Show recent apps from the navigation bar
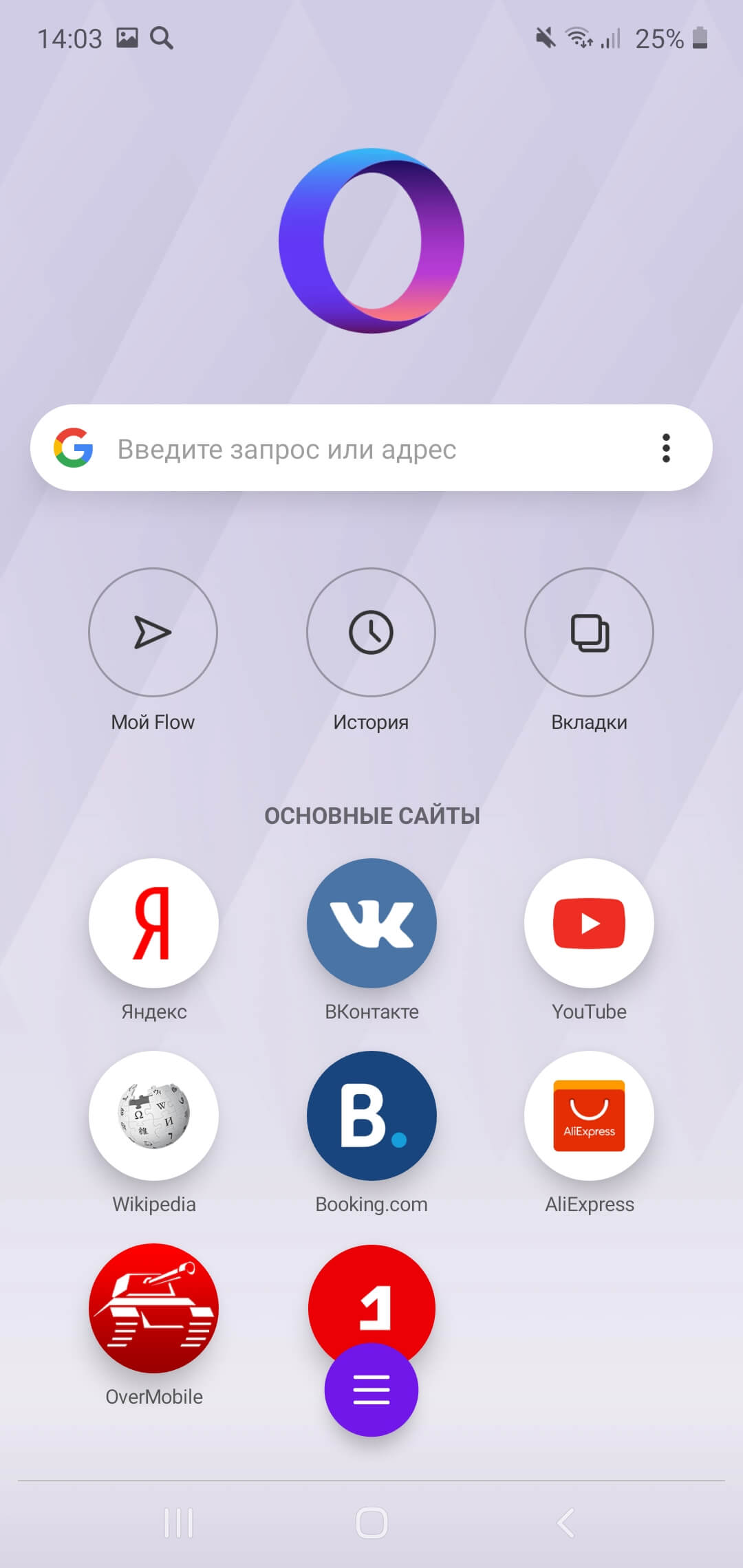The height and width of the screenshot is (1568, 743). (x=178, y=1523)
